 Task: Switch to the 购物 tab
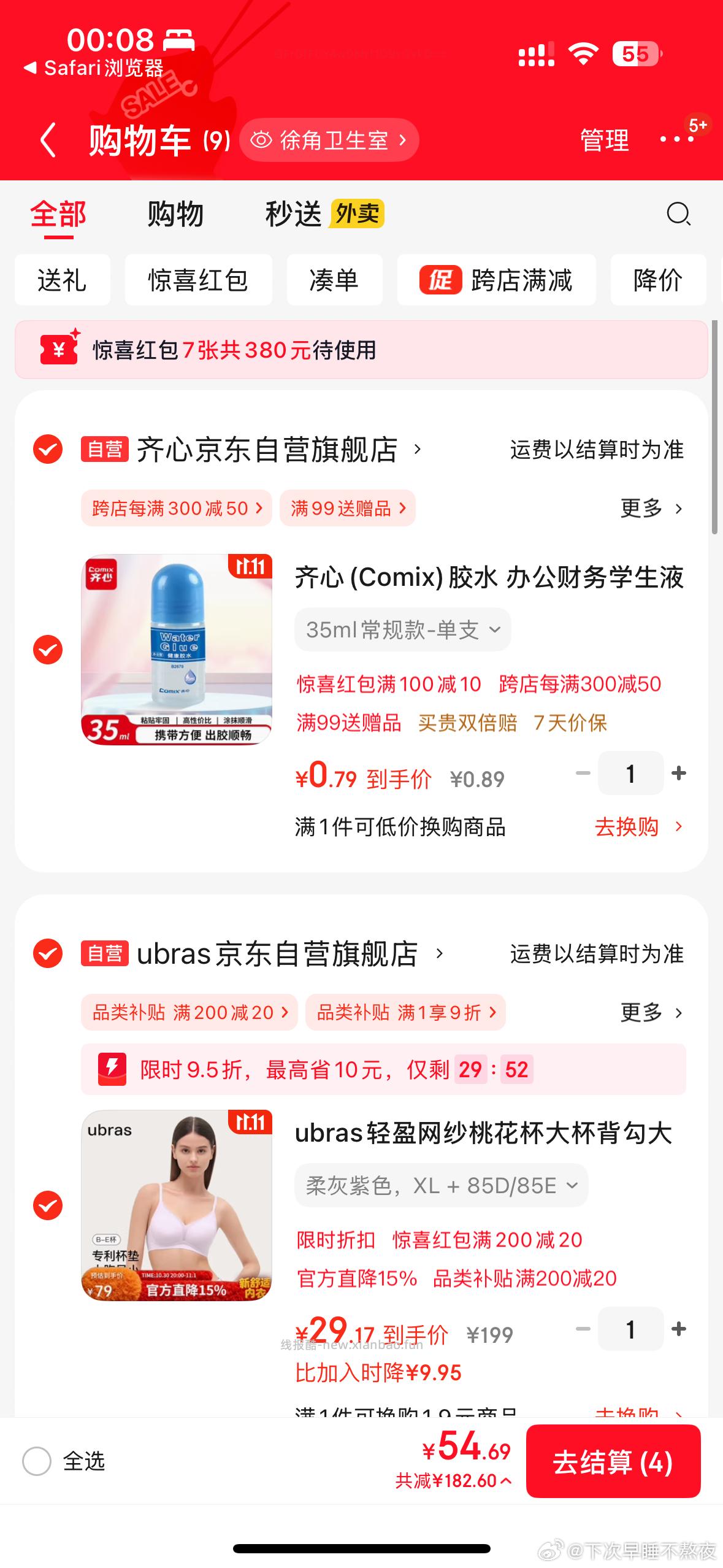pos(174,214)
